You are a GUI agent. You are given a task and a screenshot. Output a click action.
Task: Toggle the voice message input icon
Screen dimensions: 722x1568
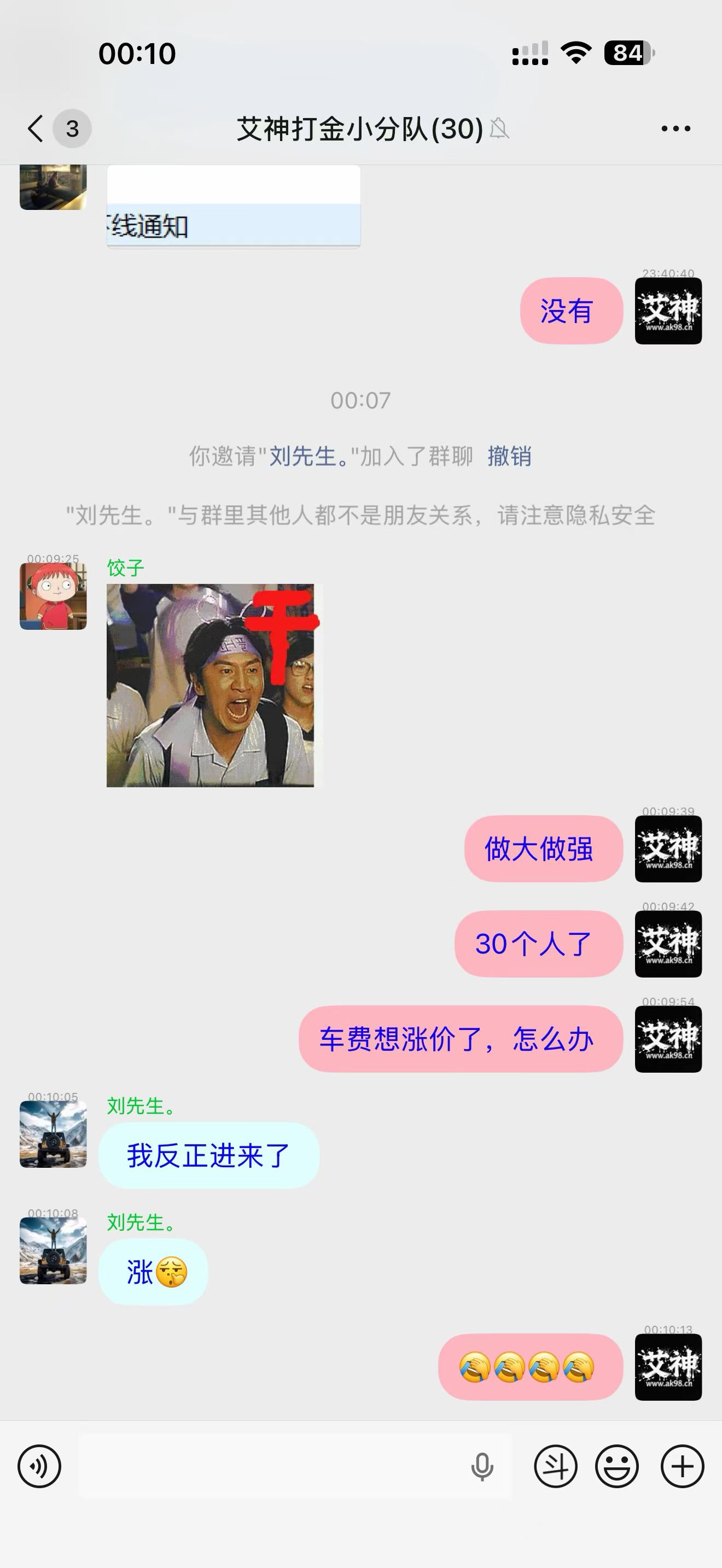pos(39,1467)
